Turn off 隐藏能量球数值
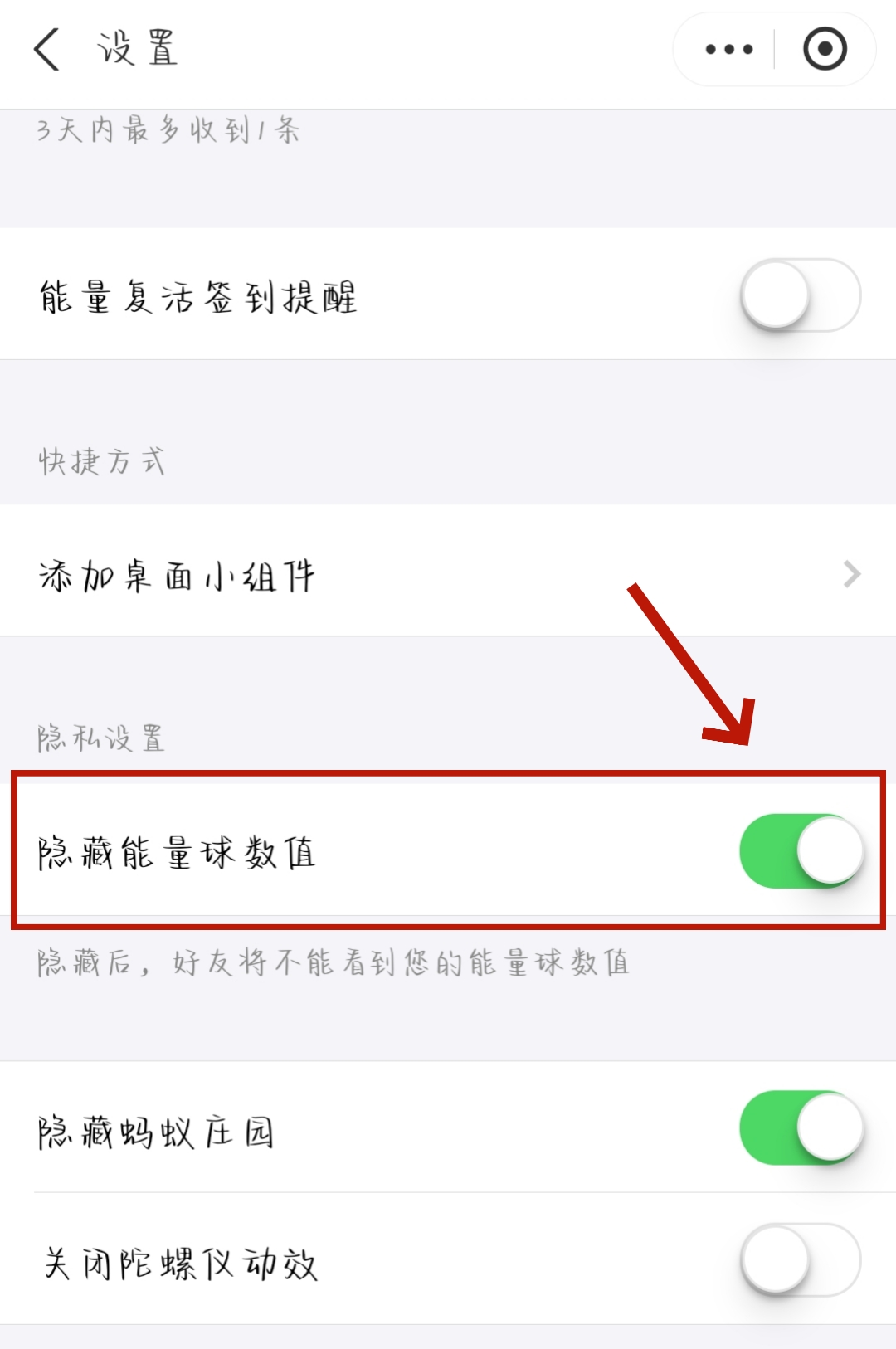Image resolution: width=896 pixels, height=1349 pixels. click(801, 851)
